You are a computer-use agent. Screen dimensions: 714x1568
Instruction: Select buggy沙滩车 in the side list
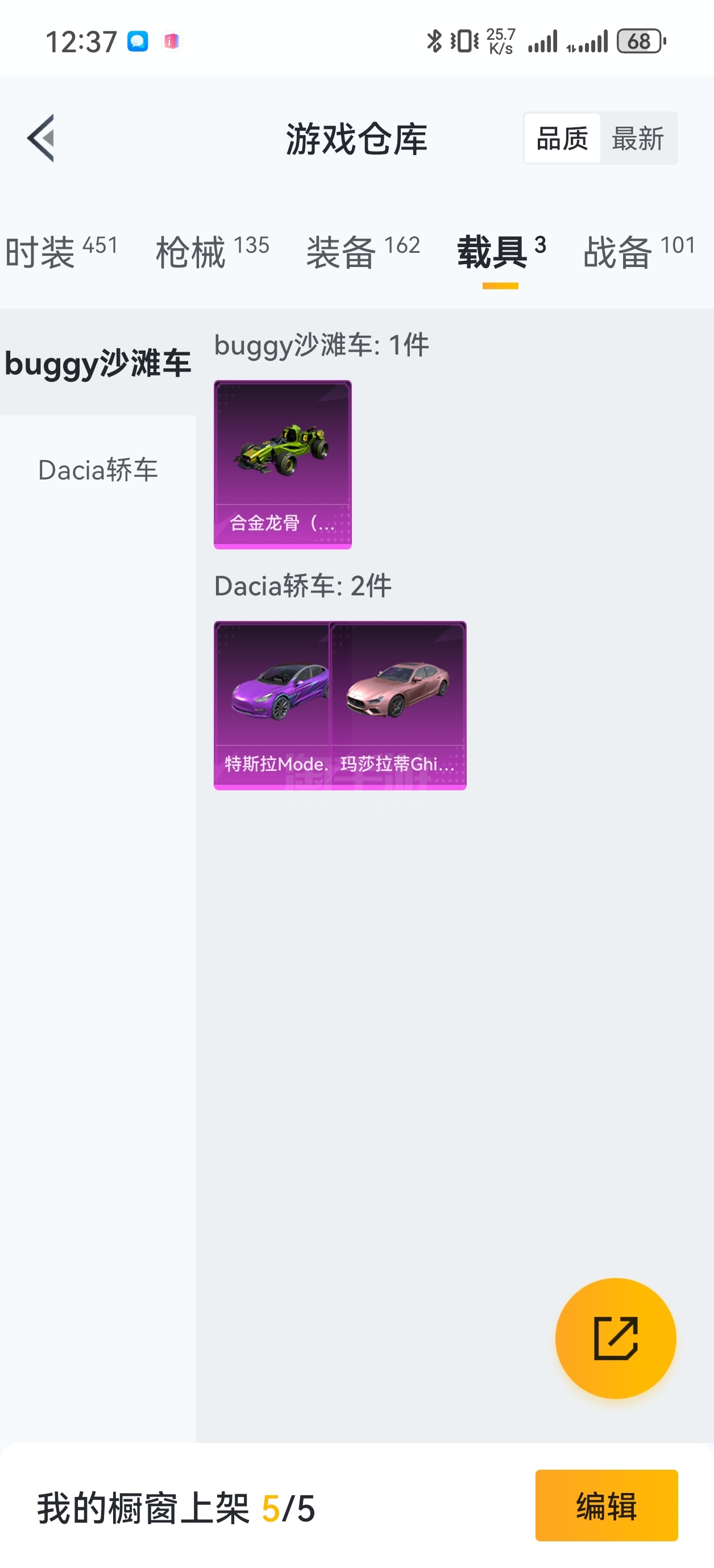tap(97, 363)
